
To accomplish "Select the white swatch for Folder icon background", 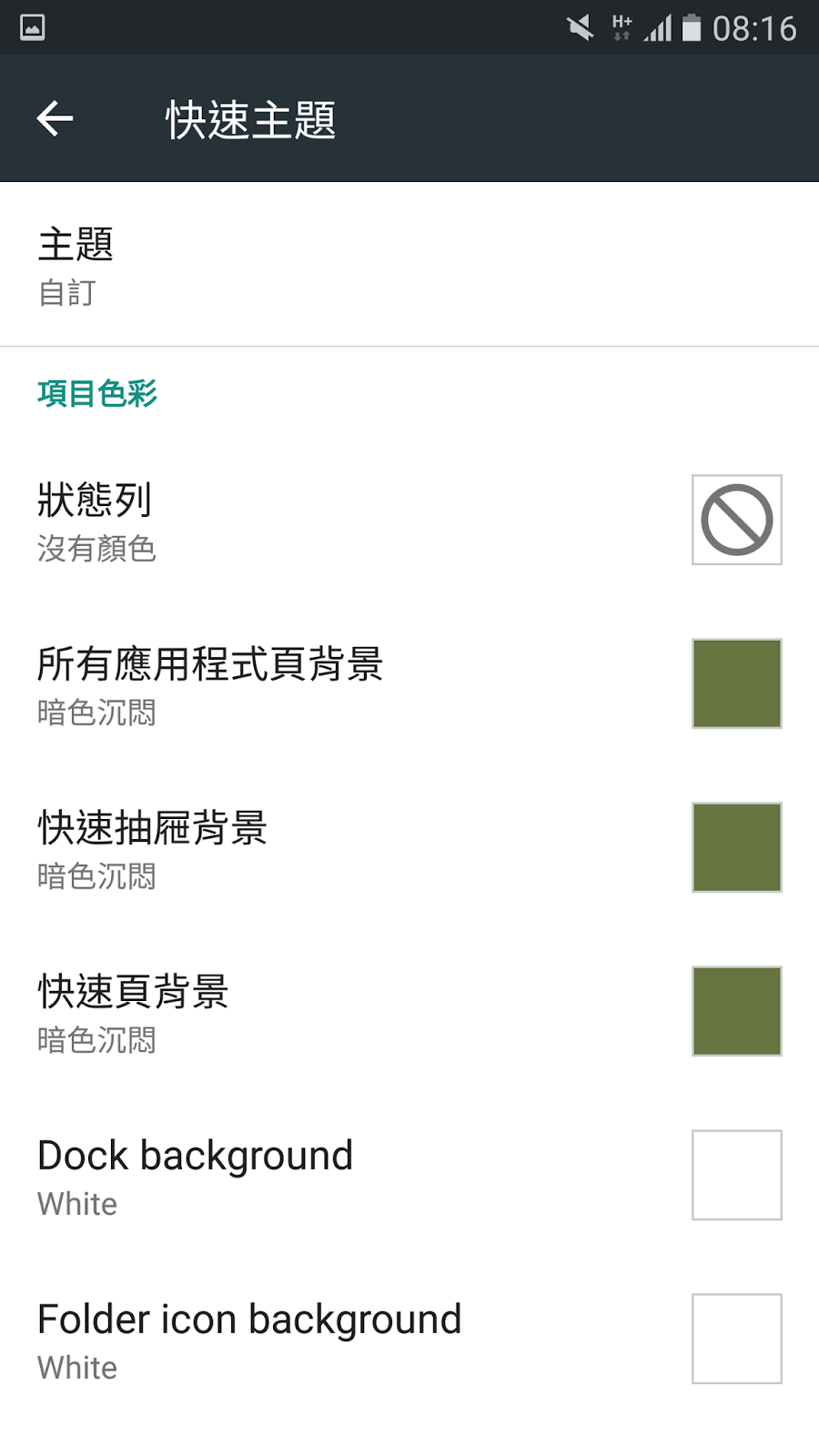I will coord(736,1339).
